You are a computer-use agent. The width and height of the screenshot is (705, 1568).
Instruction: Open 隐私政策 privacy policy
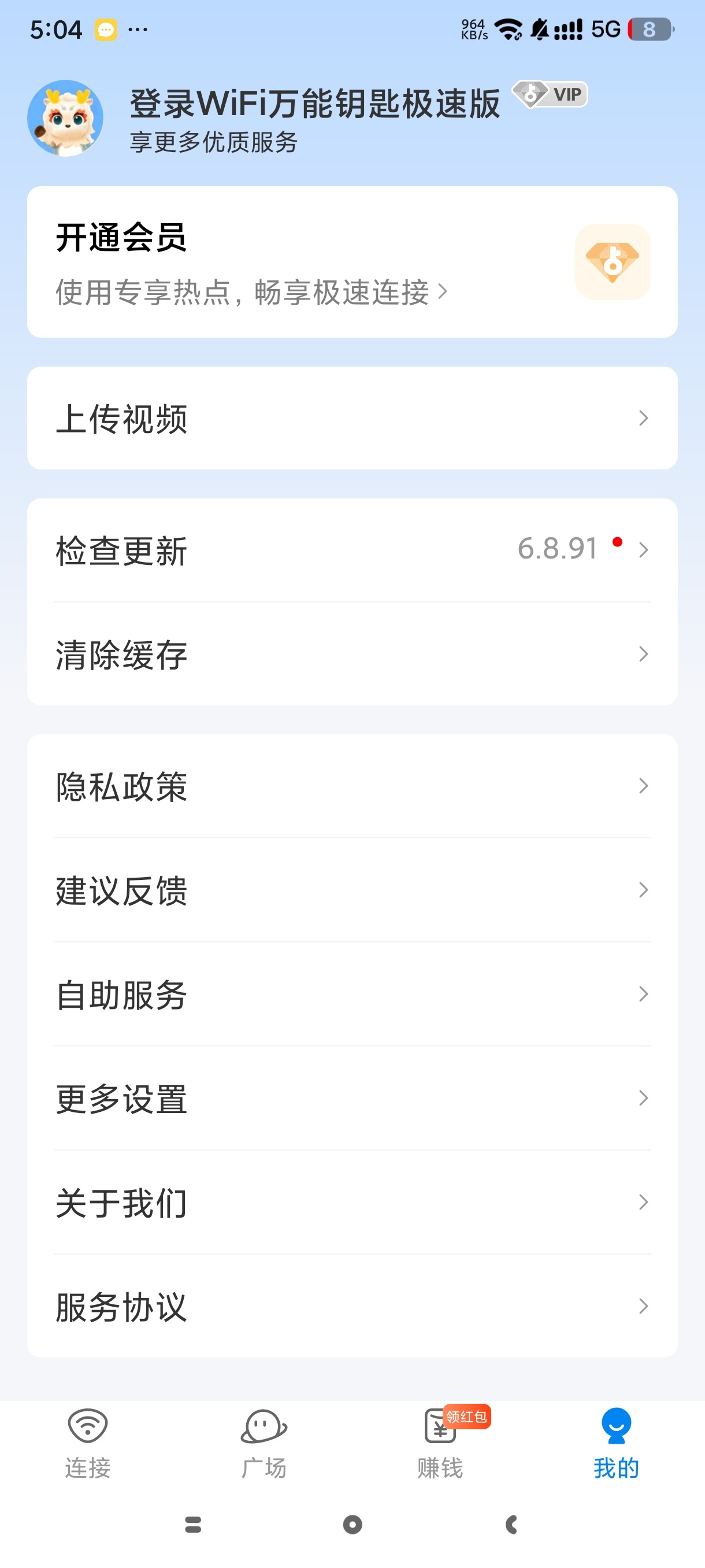coord(351,786)
